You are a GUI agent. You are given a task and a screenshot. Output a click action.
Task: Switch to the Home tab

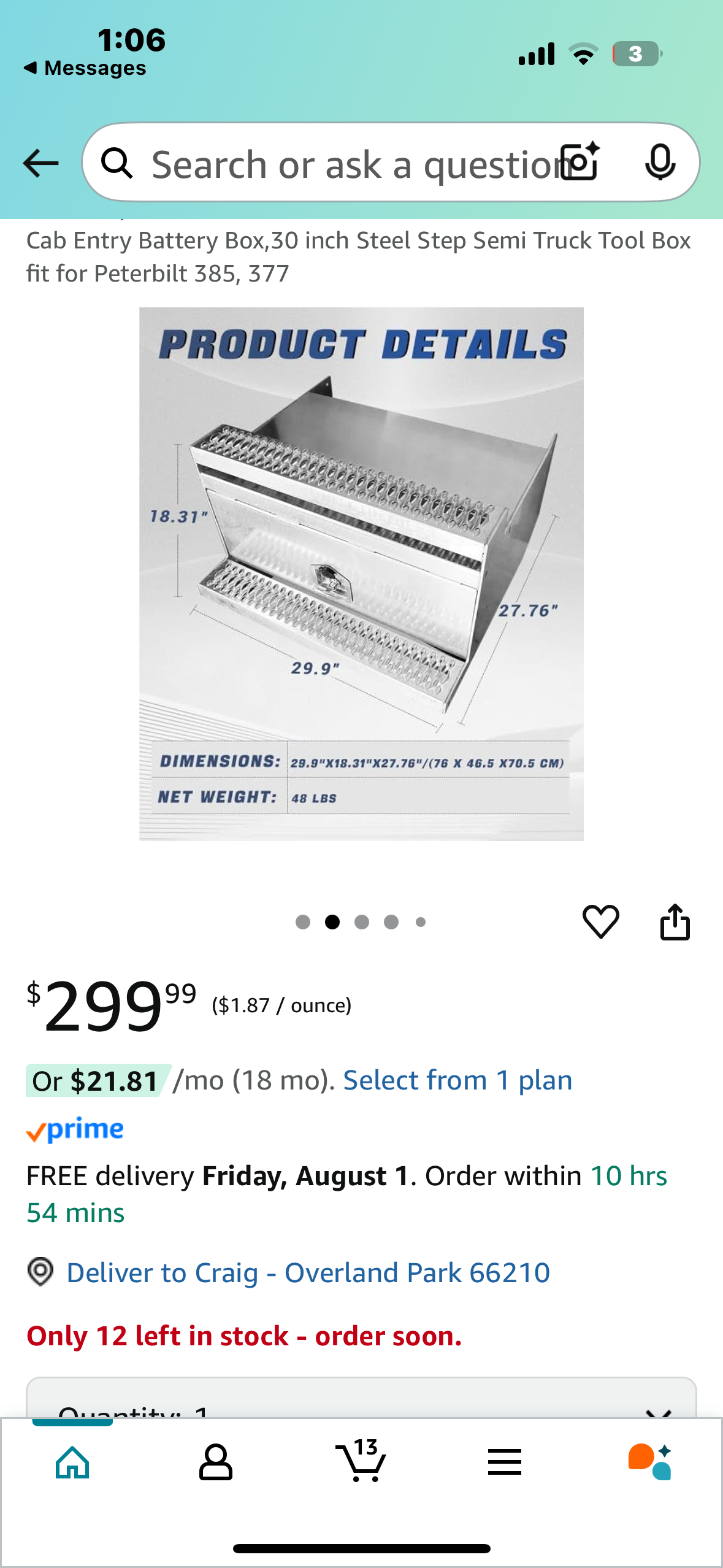72,1462
